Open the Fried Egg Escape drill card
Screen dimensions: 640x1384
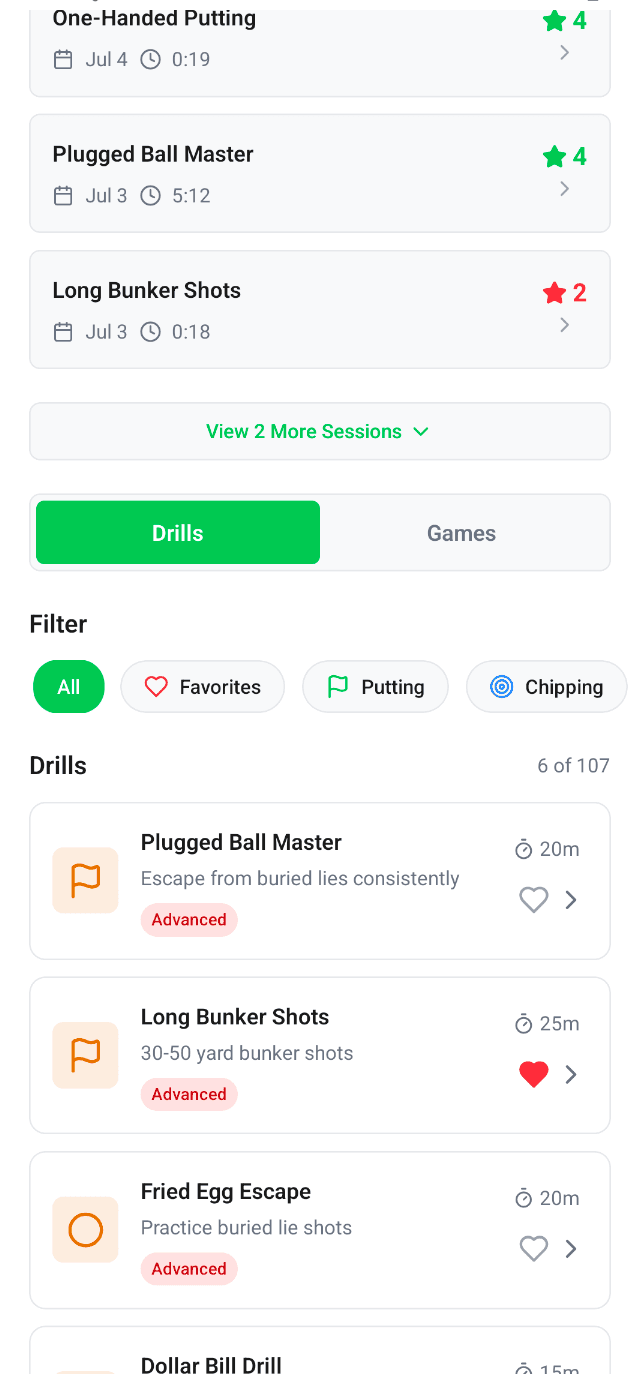click(x=300, y=1230)
